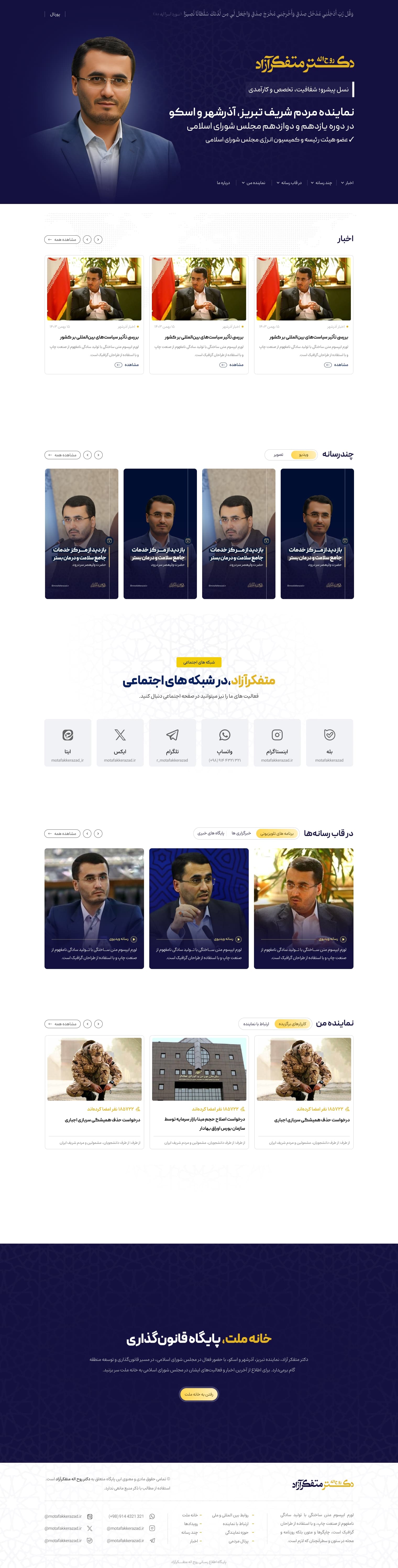Expand the اخبار navigation menu
This screenshot has width=398, height=1568.
click(347, 182)
